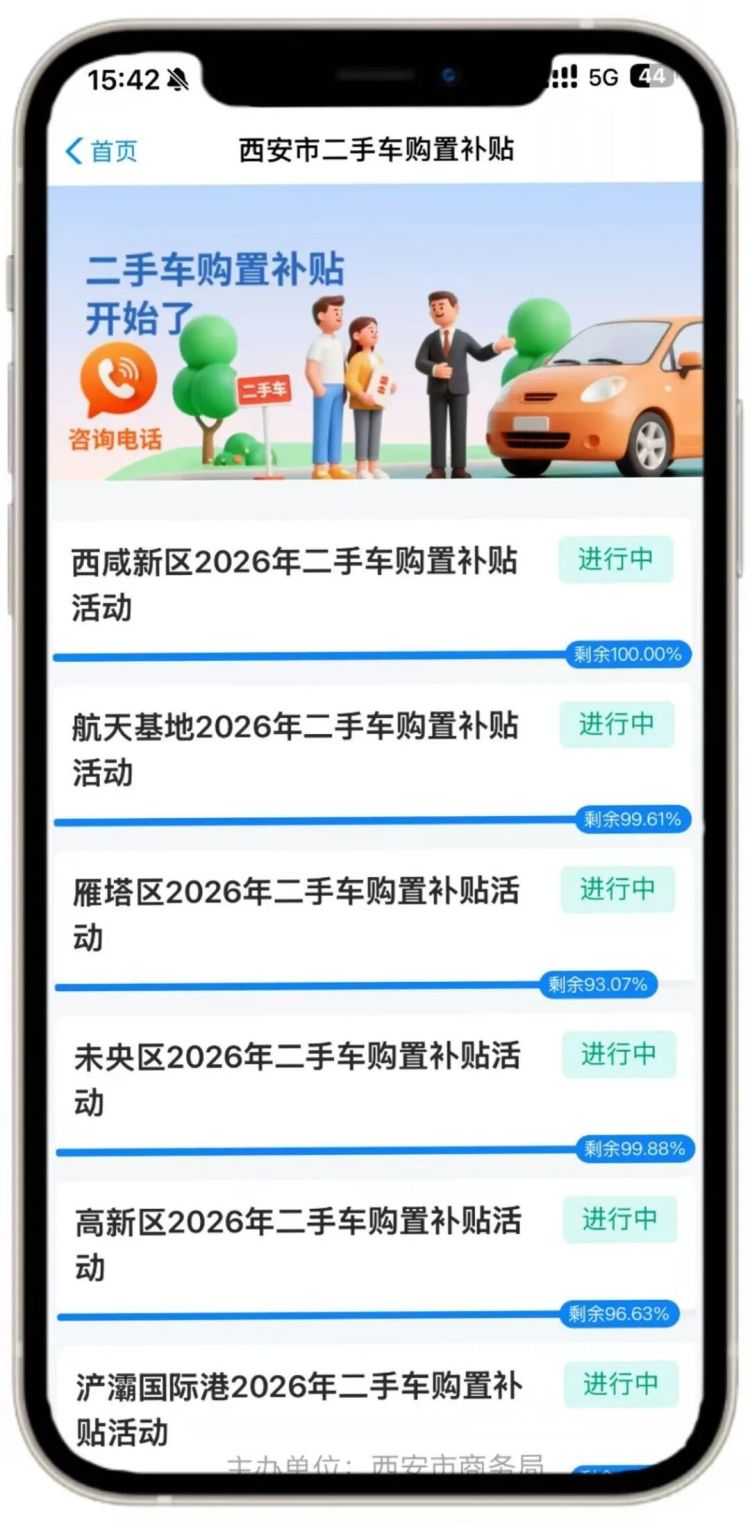750x1525 pixels.
Task: Select the 雁塔区 subsidy activity
Action: click(296, 913)
